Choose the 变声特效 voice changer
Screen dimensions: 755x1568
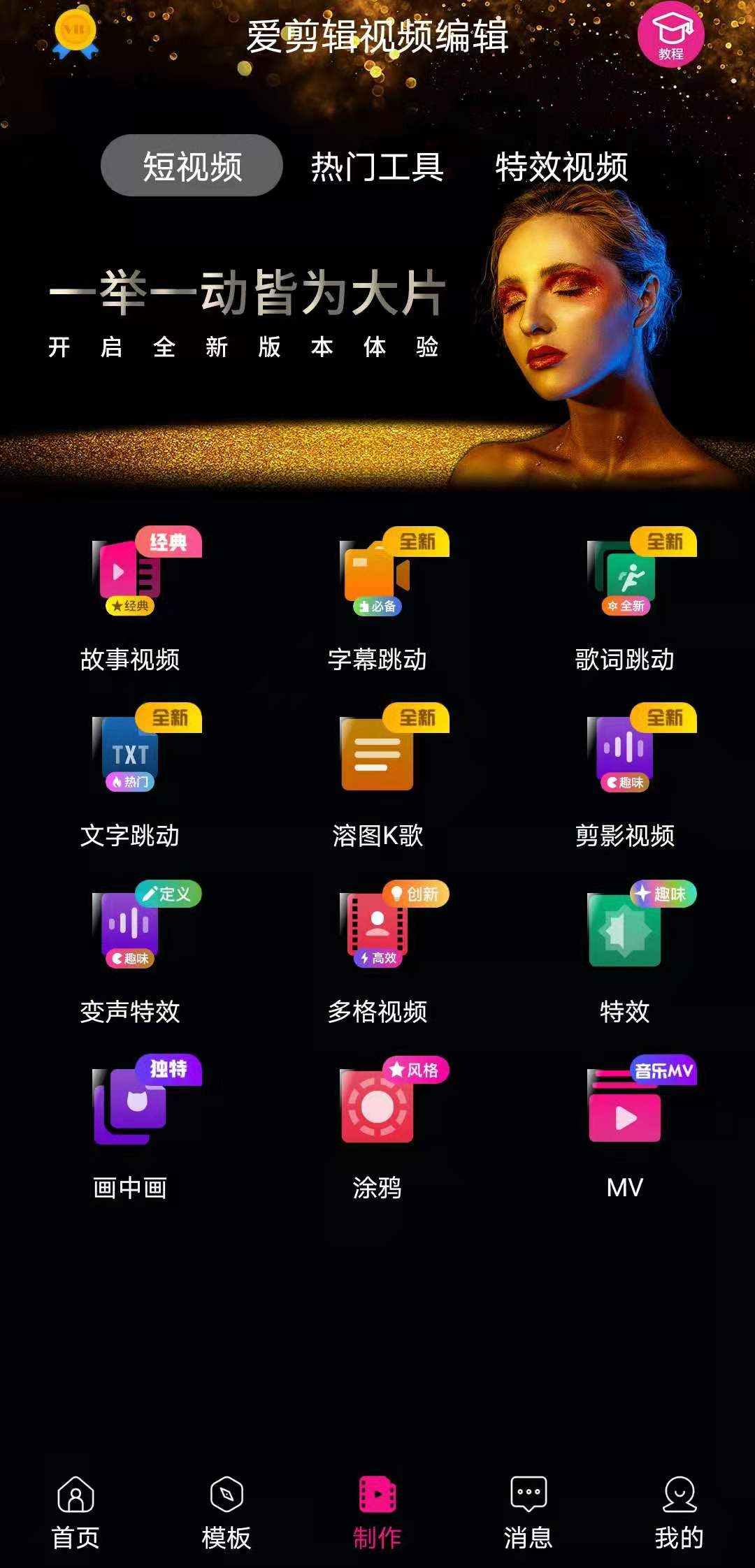[131, 952]
